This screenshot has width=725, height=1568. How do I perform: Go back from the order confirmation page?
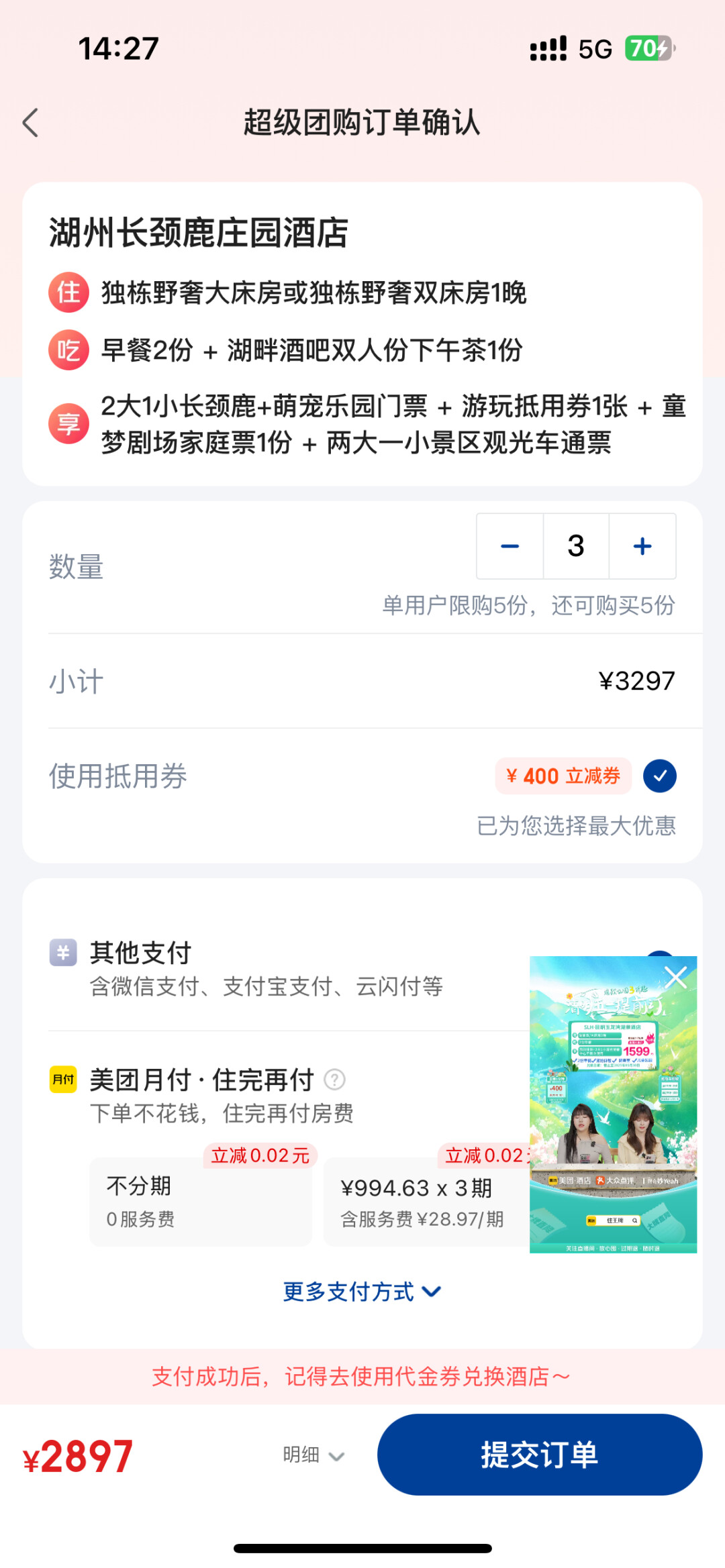click(31, 123)
